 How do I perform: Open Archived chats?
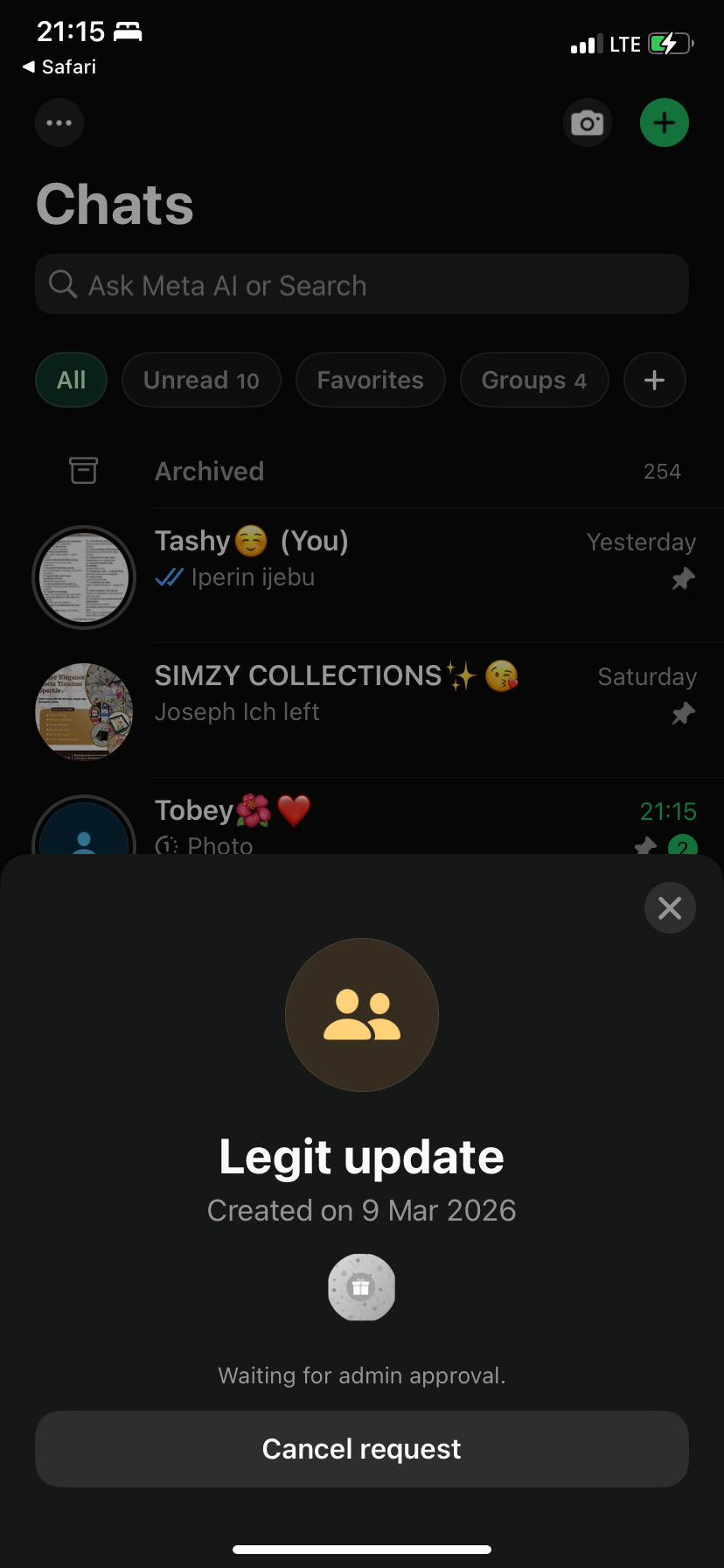coord(361,471)
